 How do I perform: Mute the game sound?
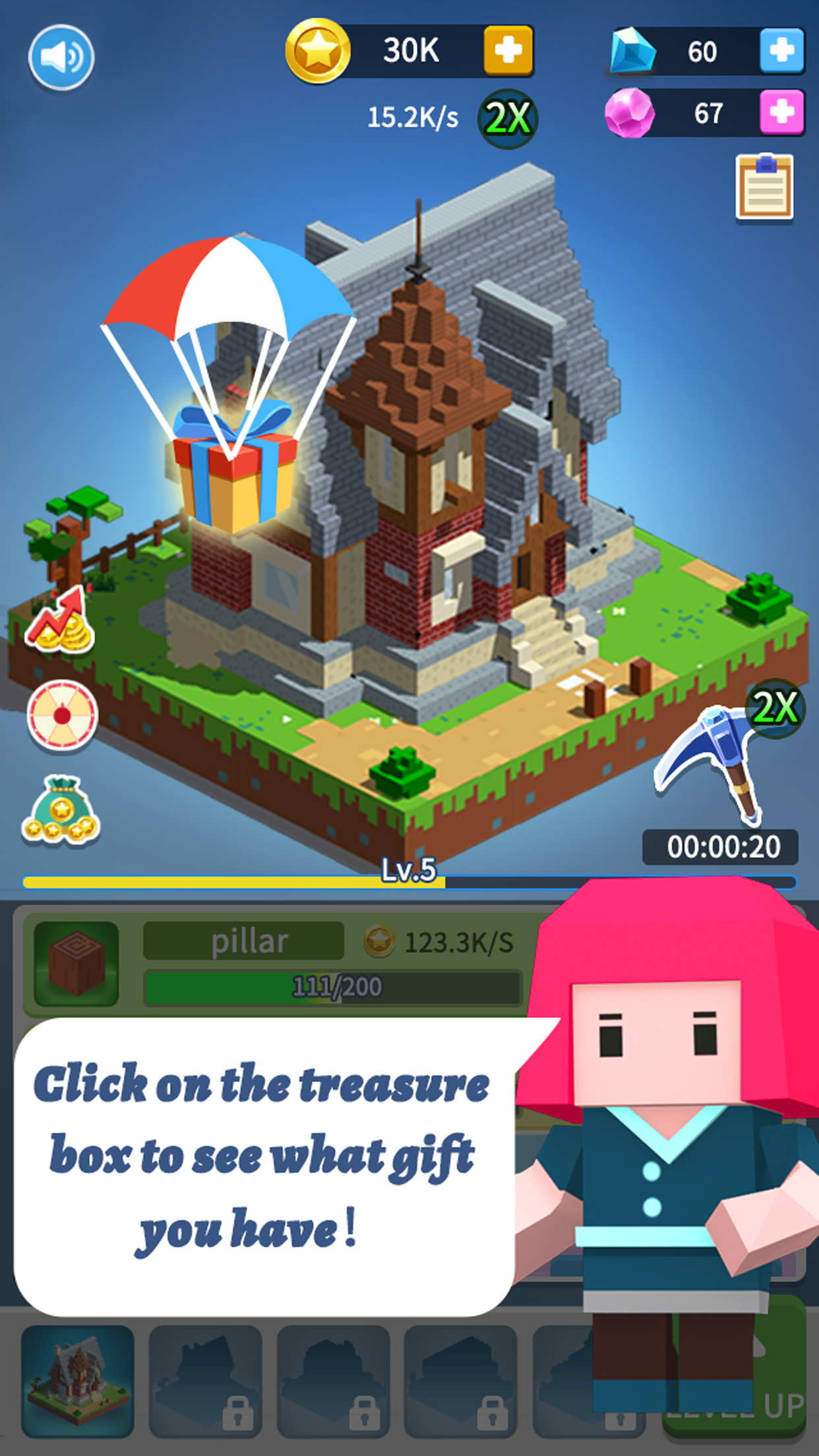(61, 57)
